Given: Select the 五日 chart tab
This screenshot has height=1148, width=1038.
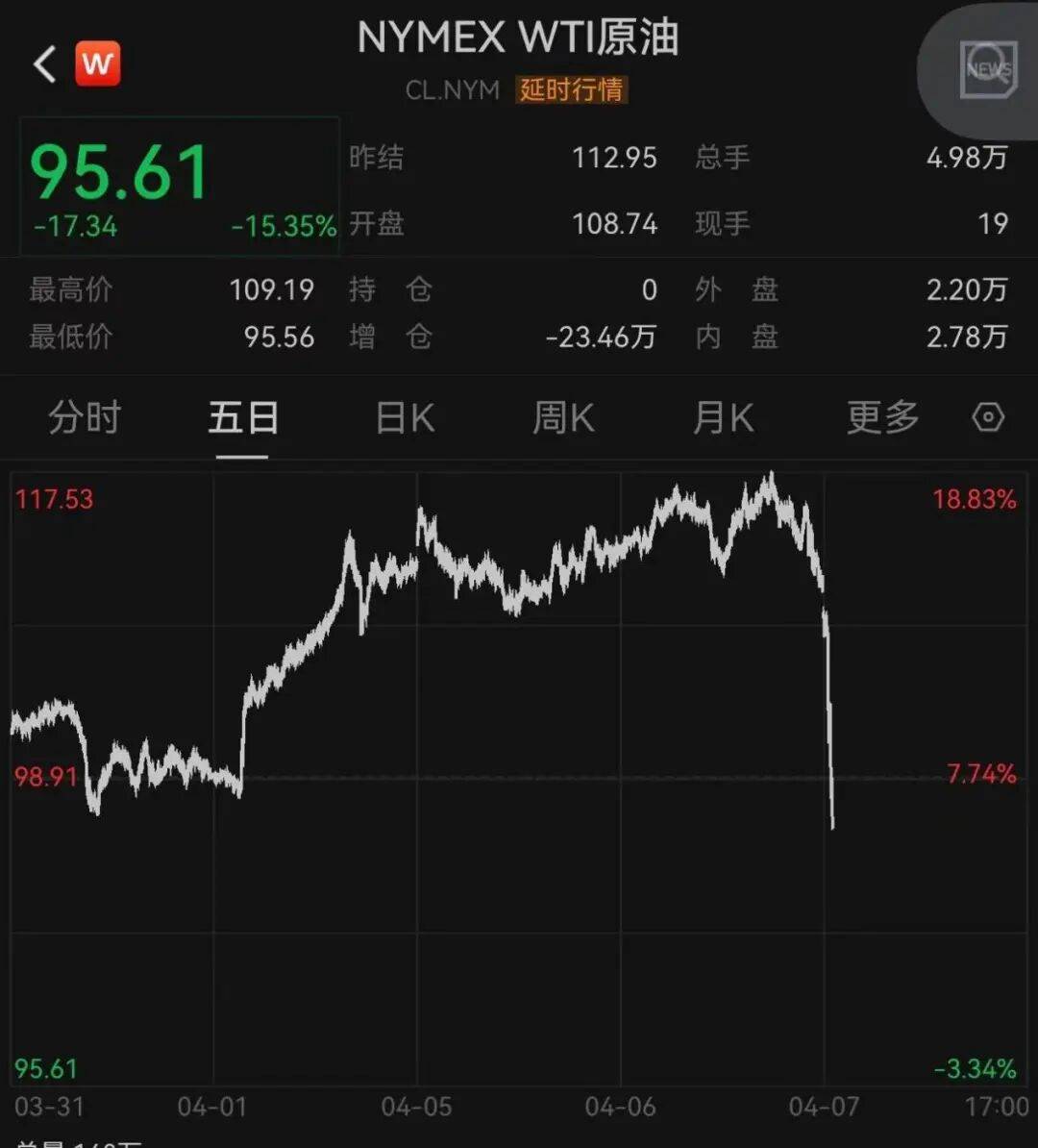Looking at the screenshot, I should [x=243, y=418].
